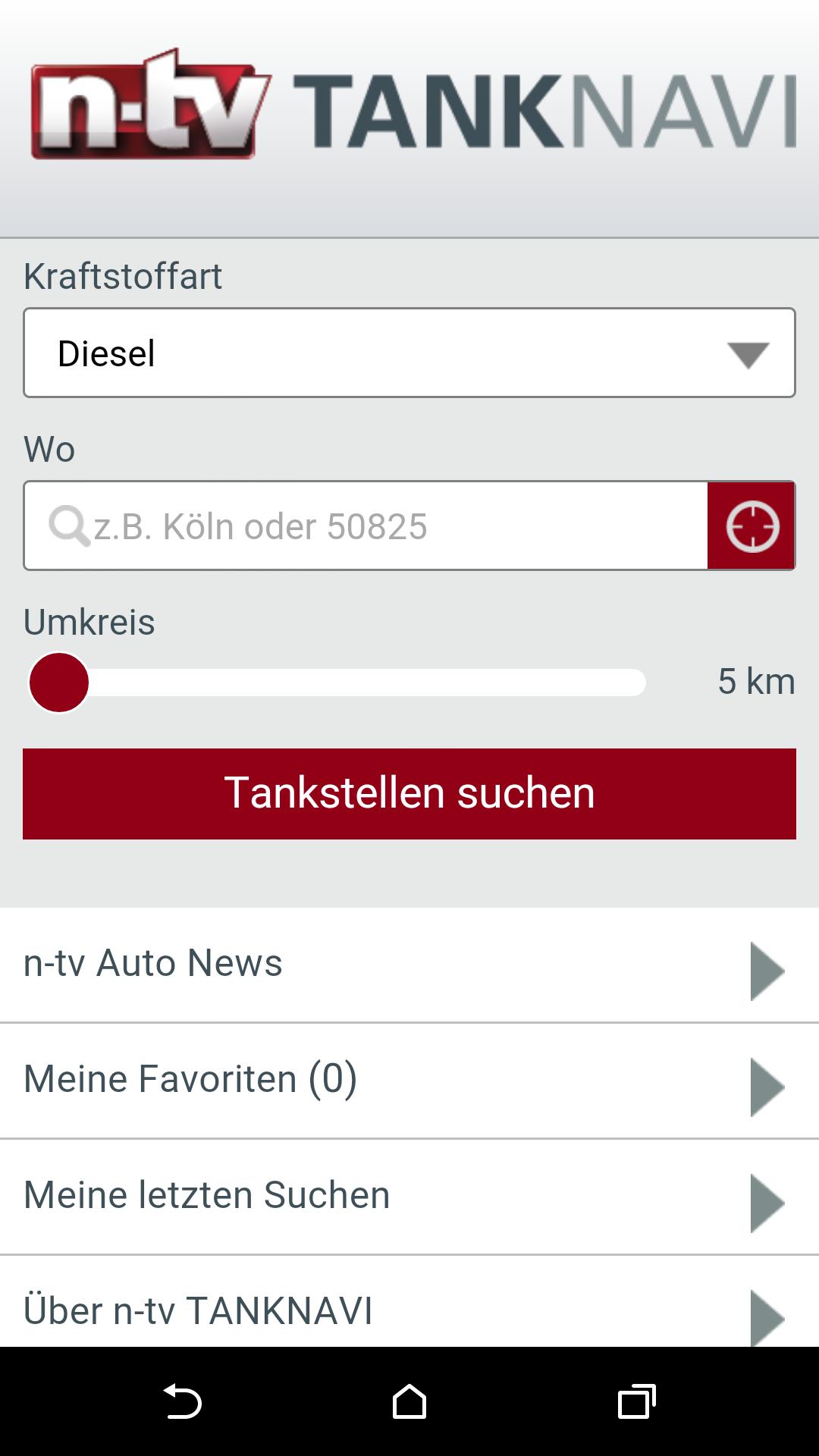The height and width of the screenshot is (1456, 819).
Task: Open Über n-tv TANKNAVI
Action: point(303,1310)
